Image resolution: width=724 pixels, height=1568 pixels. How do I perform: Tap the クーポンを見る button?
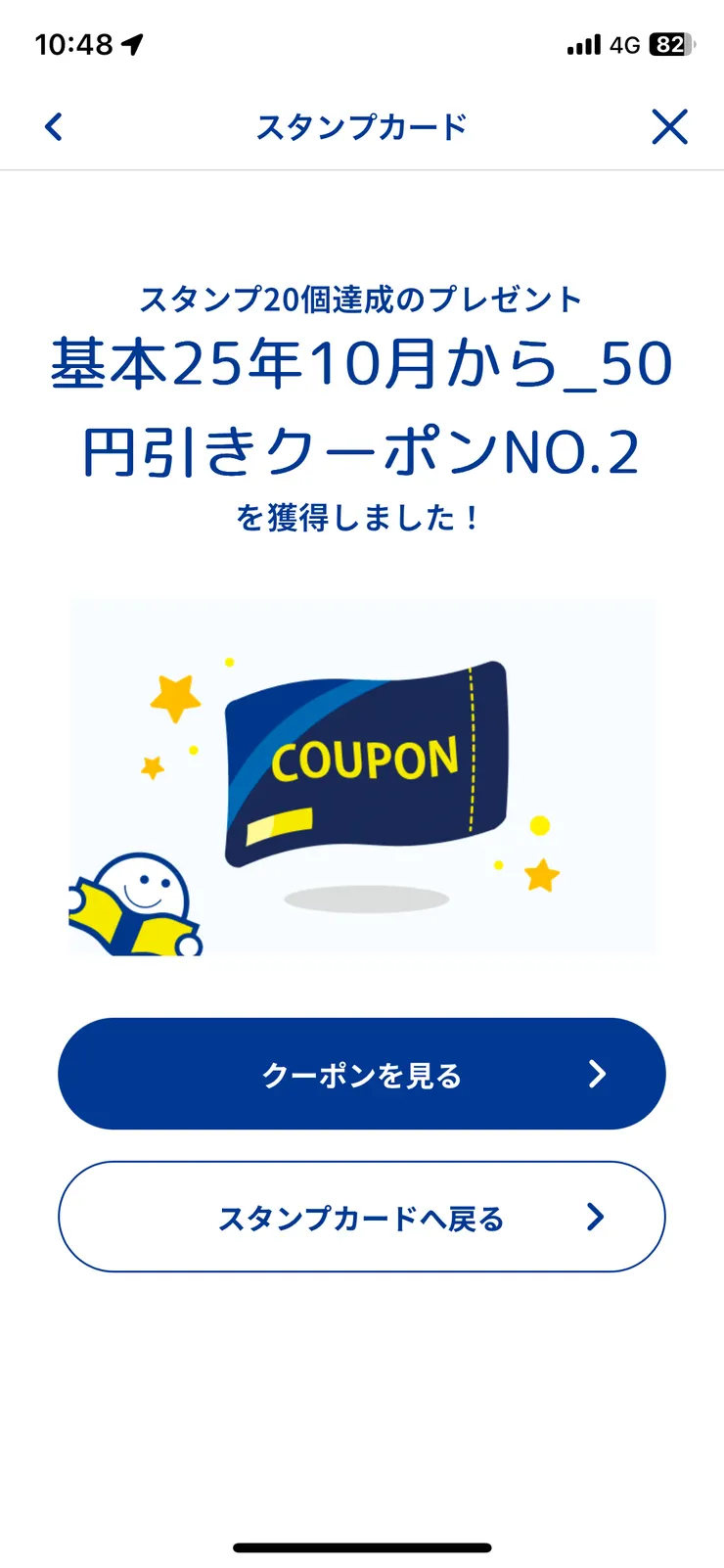coord(361,1074)
